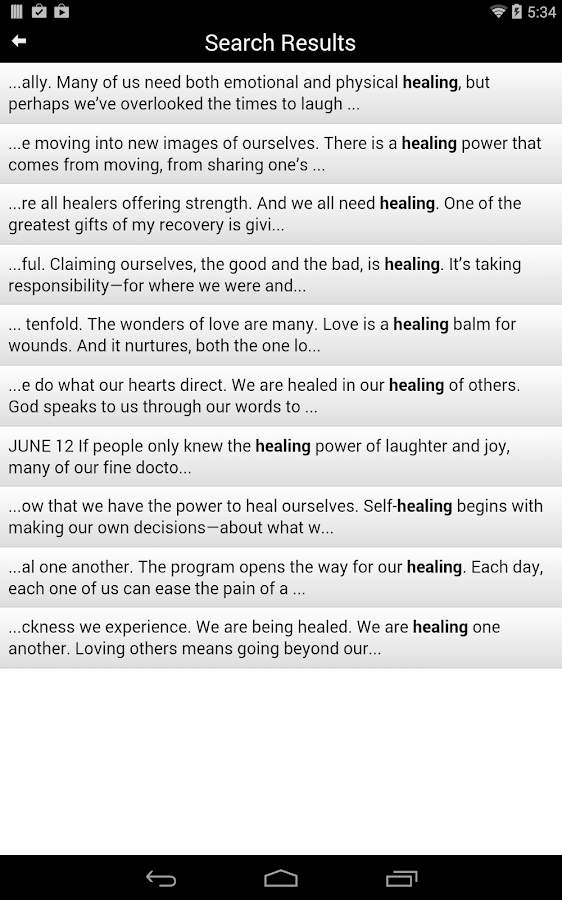This screenshot has height=900, width=562.
Task: Open the JUNE 12 search result
Action: [281, 457]
